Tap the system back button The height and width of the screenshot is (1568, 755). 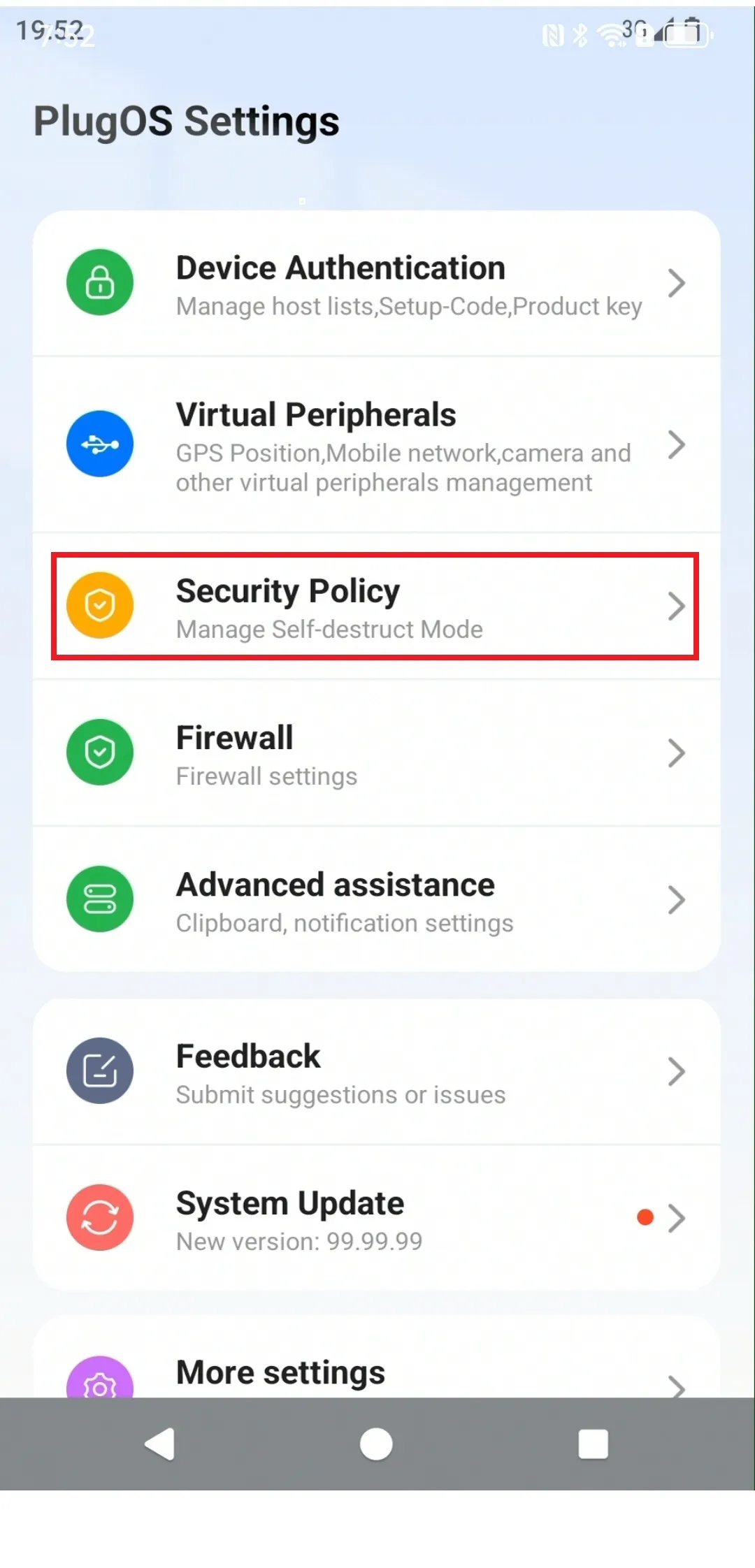160,1444
